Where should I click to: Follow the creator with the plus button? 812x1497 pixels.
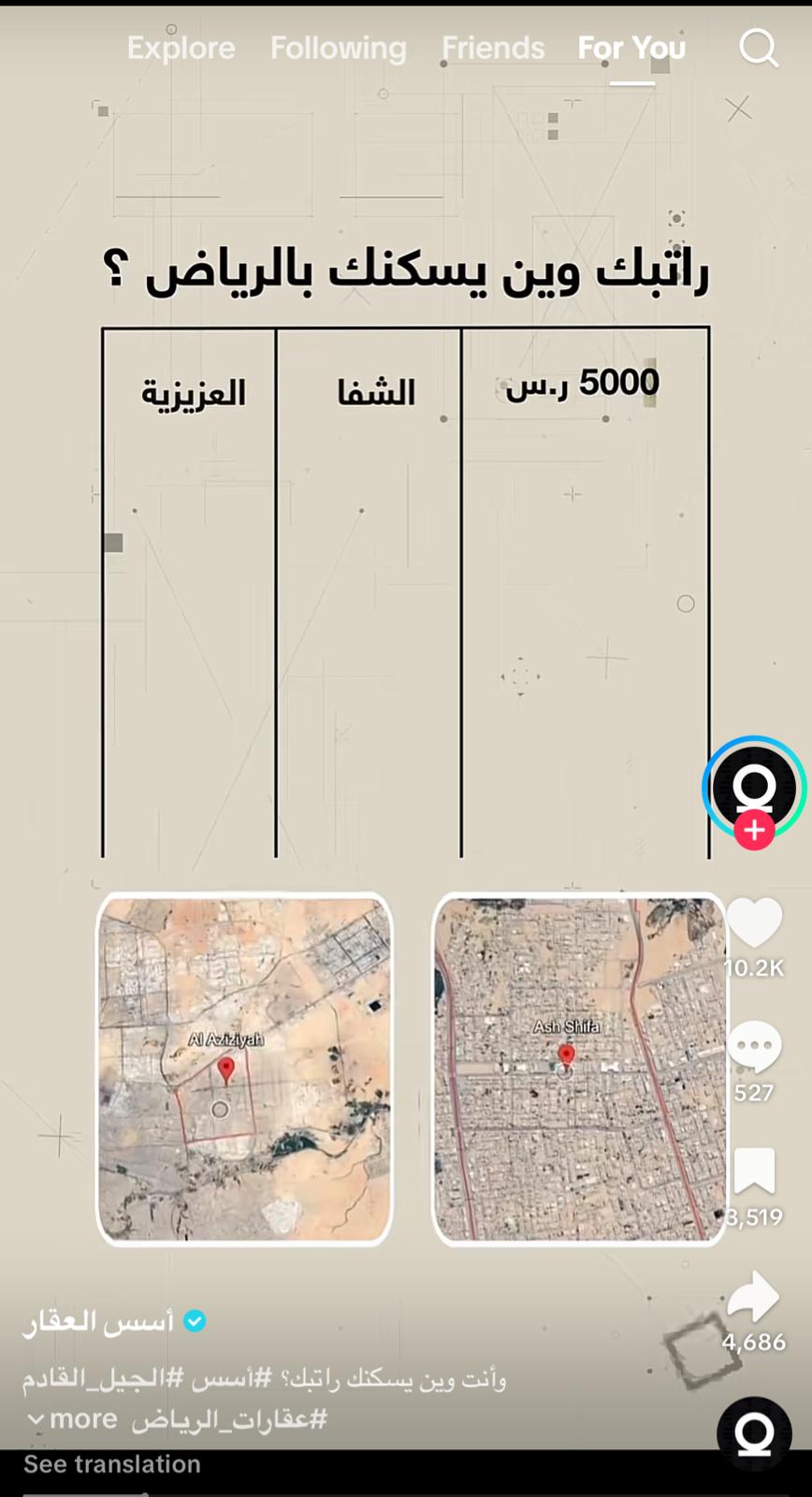tap(754, 830)
